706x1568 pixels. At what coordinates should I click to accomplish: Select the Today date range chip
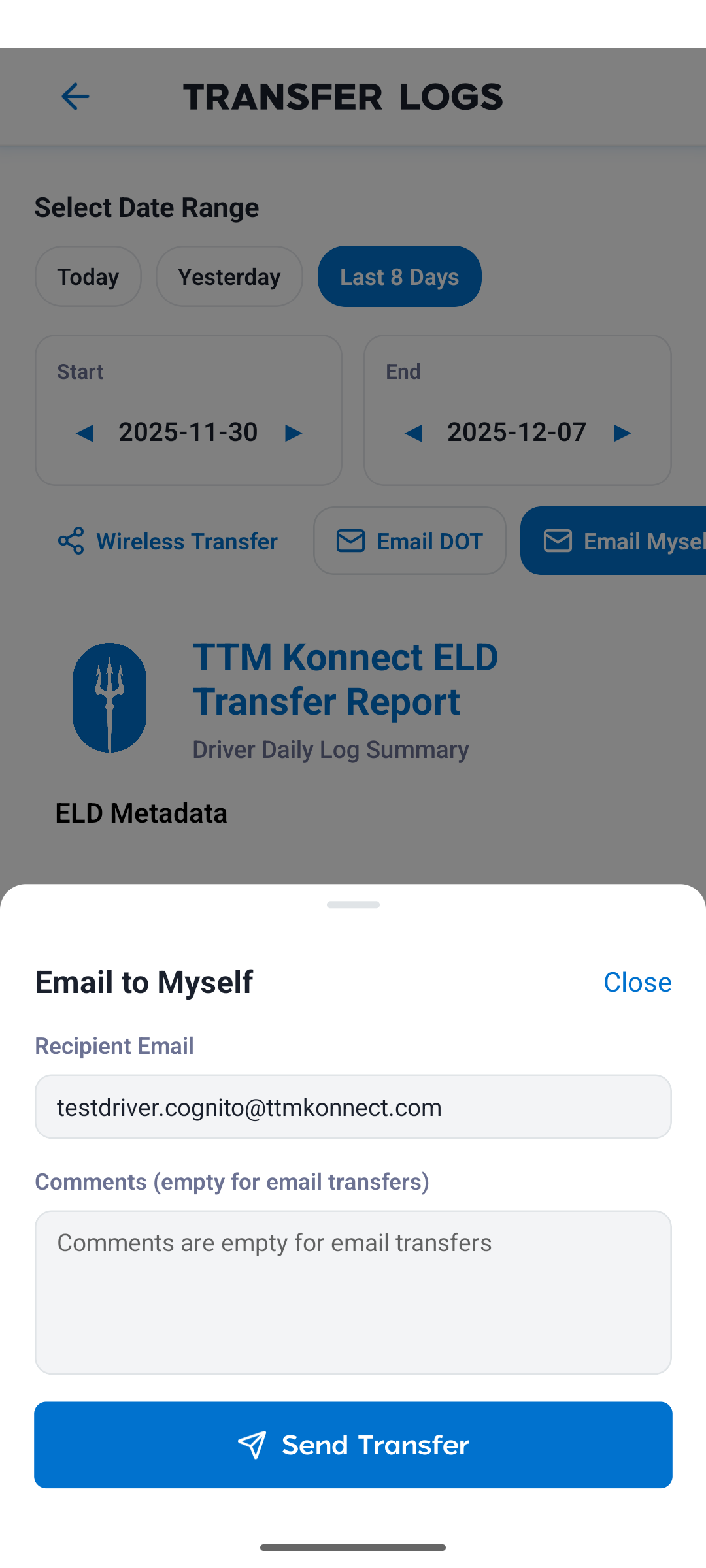88,276
